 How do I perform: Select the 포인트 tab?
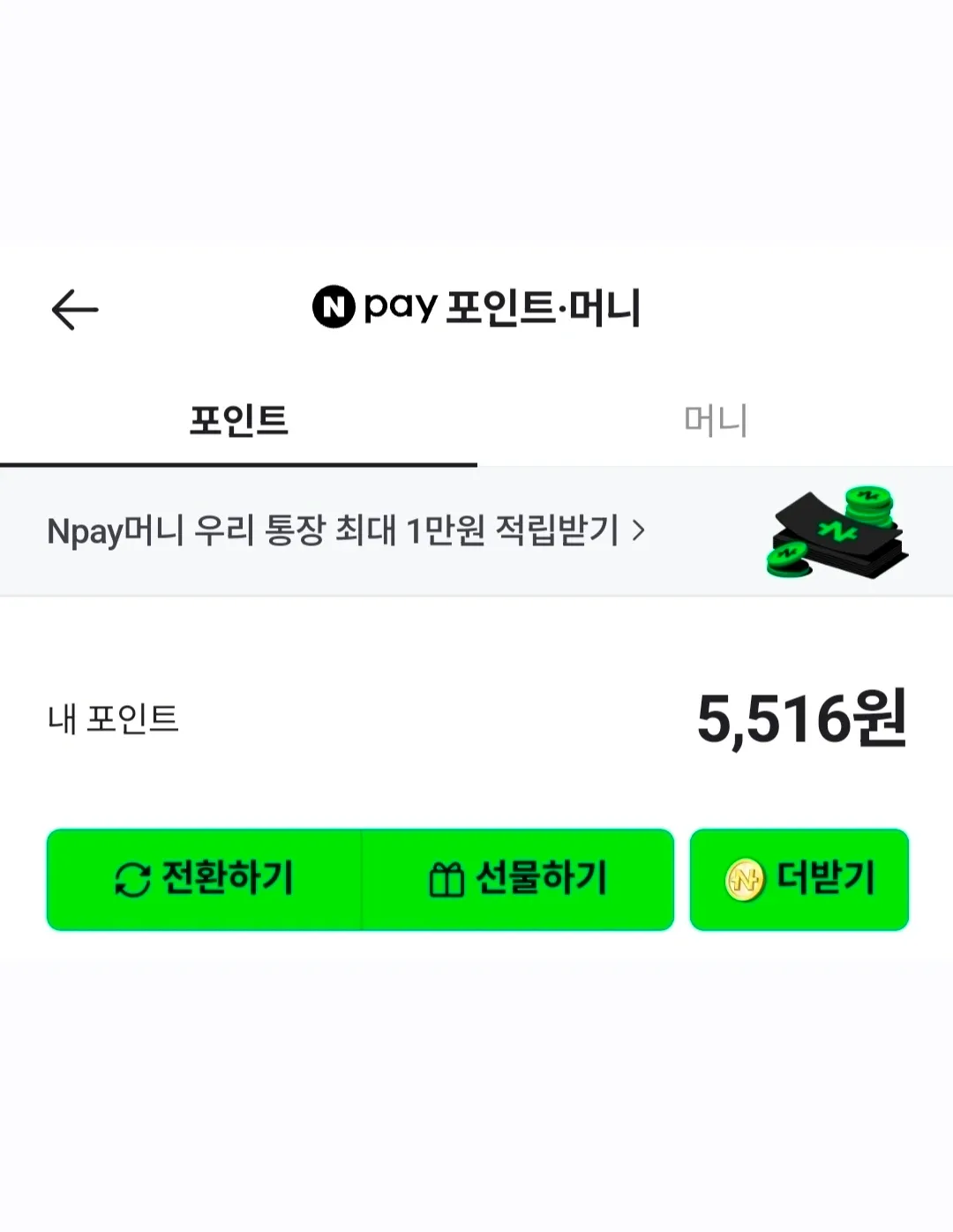(x=238, y=420)
